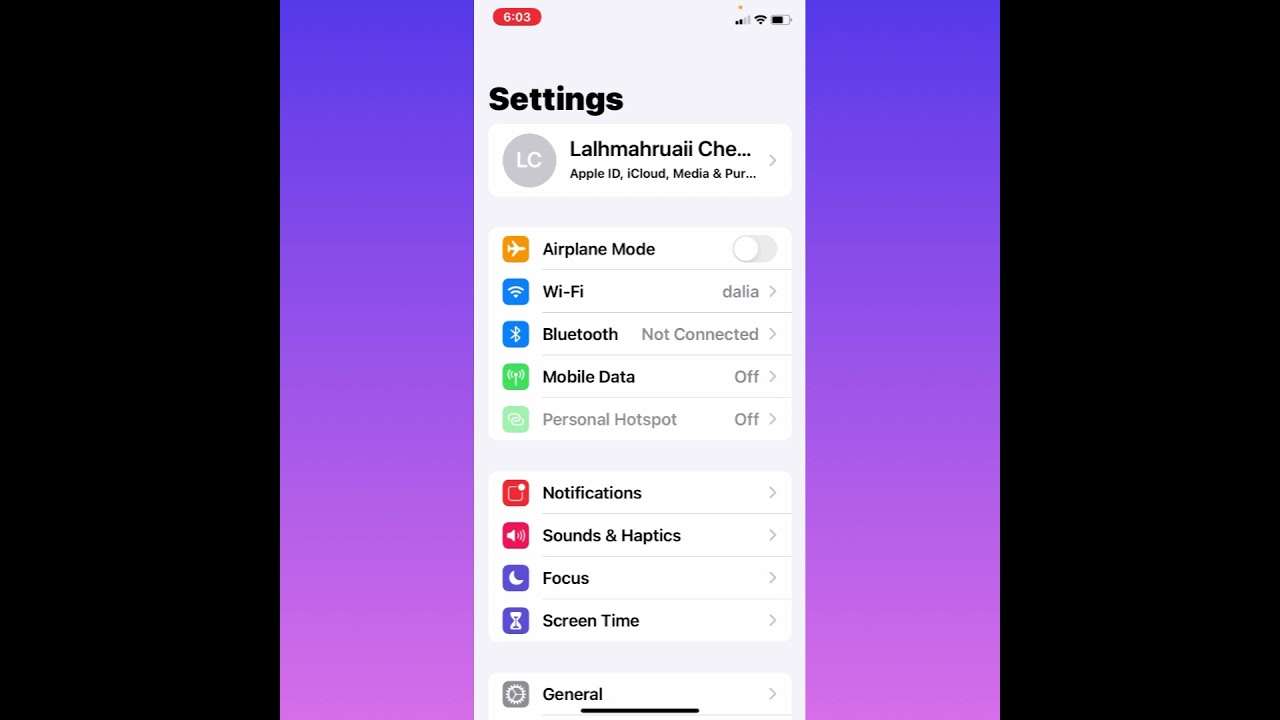Open Sounds & Haptics settings
1280x720 pixels.
640,536
